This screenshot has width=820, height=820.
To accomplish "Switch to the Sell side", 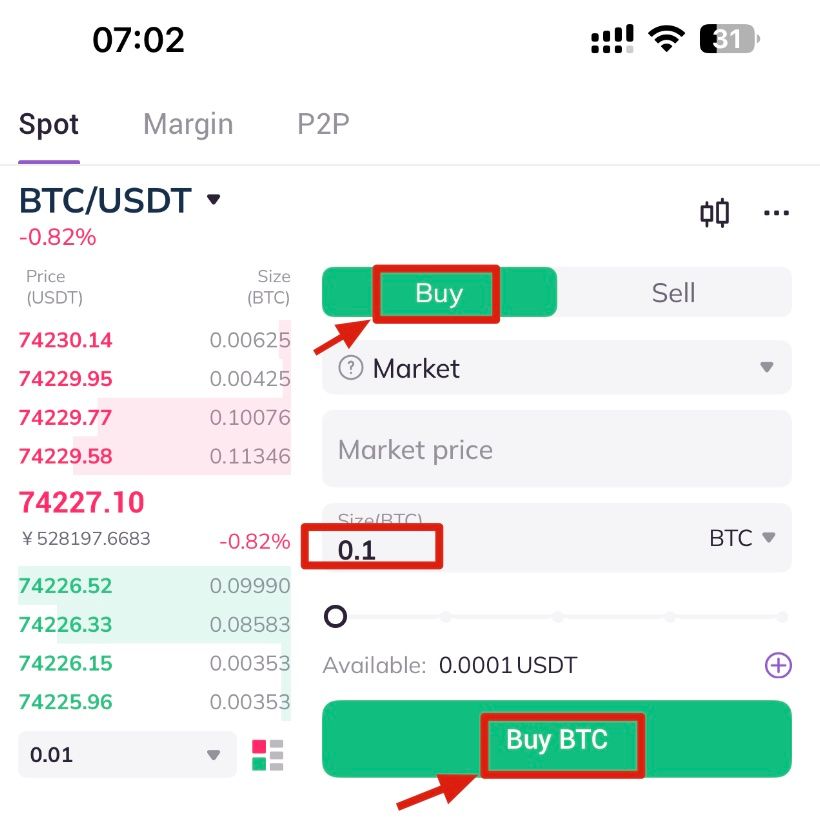I will click(673, 293).
